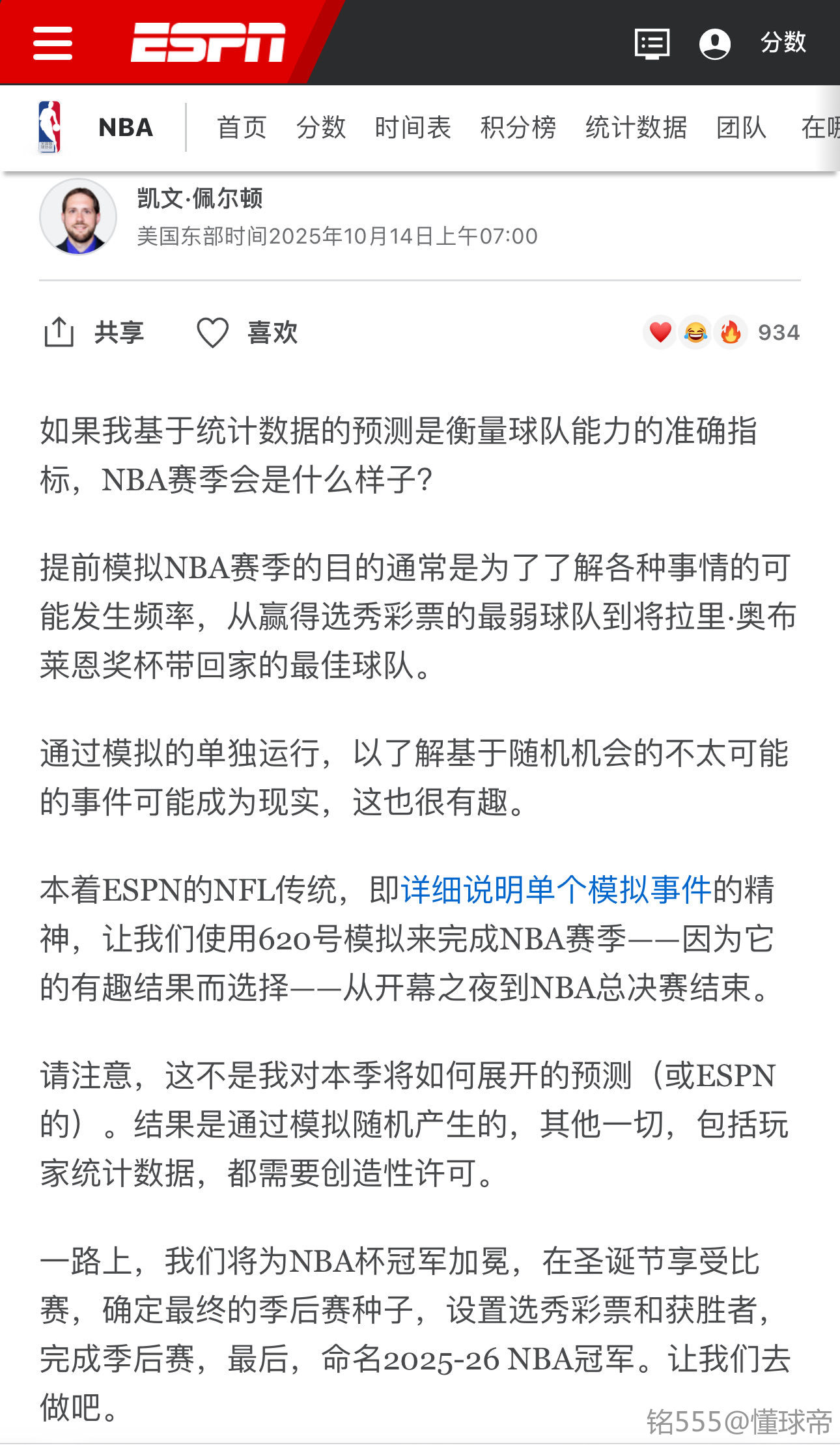Open the news feed icon
The height and width of the screenshot is (1445, 840).
point(652,44)
